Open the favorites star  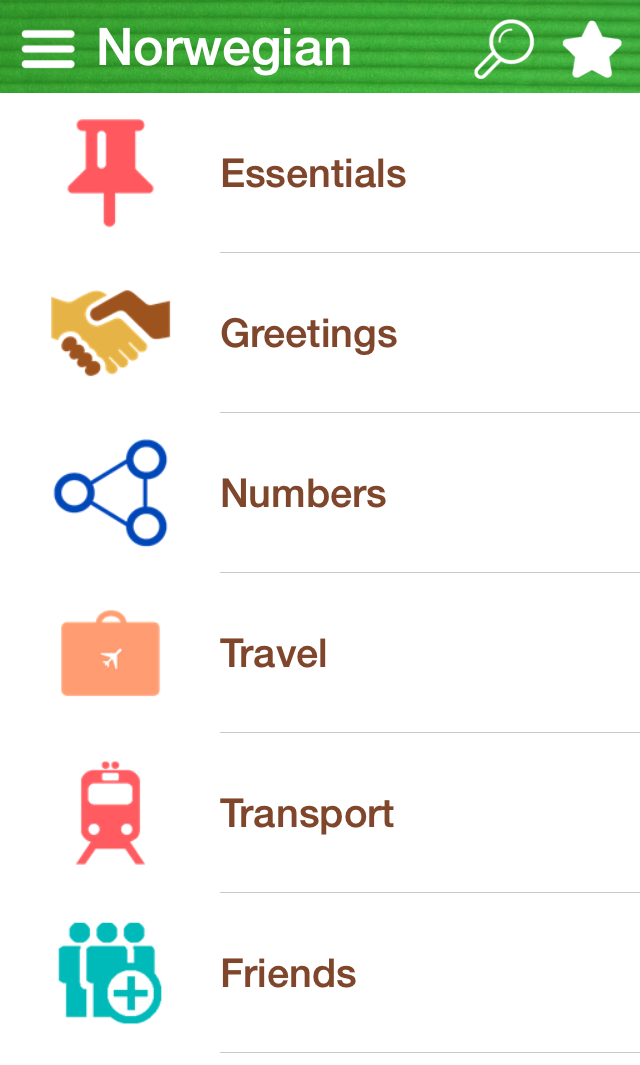point(592,49)
